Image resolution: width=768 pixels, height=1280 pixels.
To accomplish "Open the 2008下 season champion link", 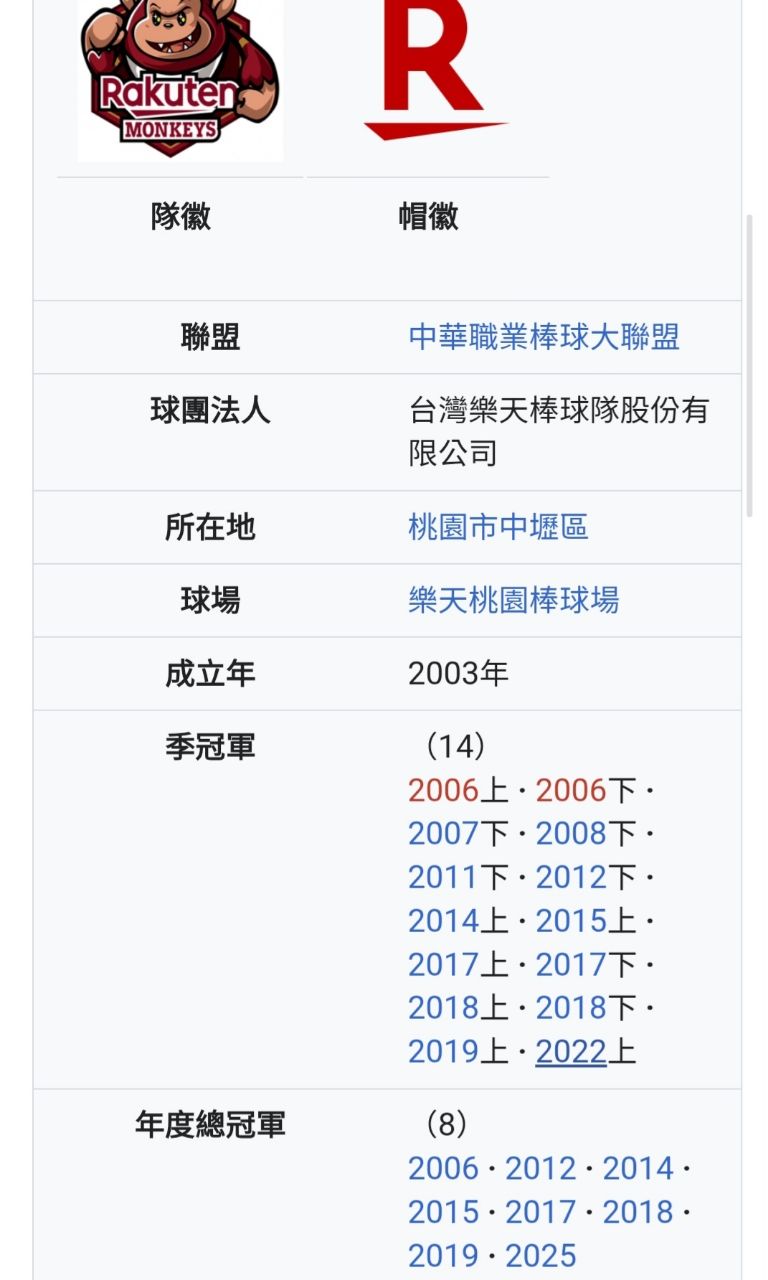I will click(571, 834).
